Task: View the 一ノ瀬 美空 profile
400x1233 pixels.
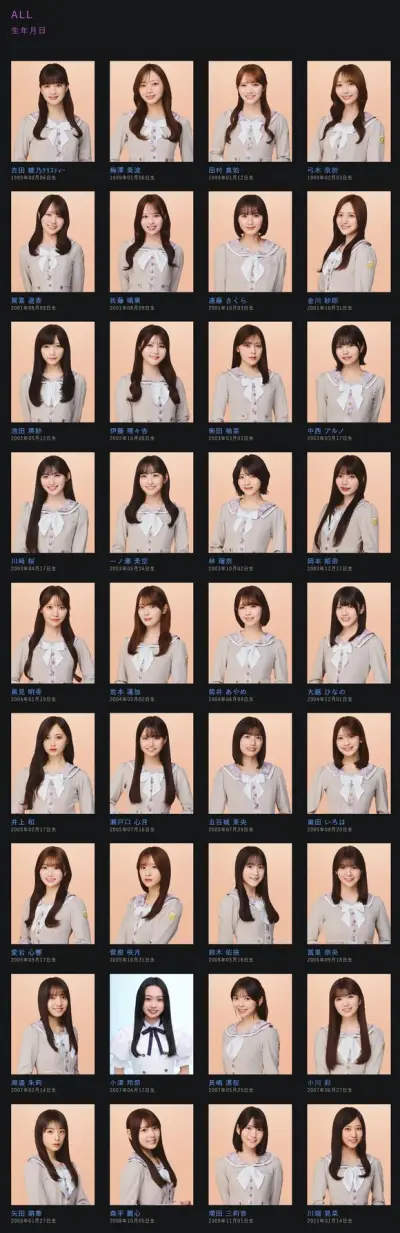Action: [151, 512]
